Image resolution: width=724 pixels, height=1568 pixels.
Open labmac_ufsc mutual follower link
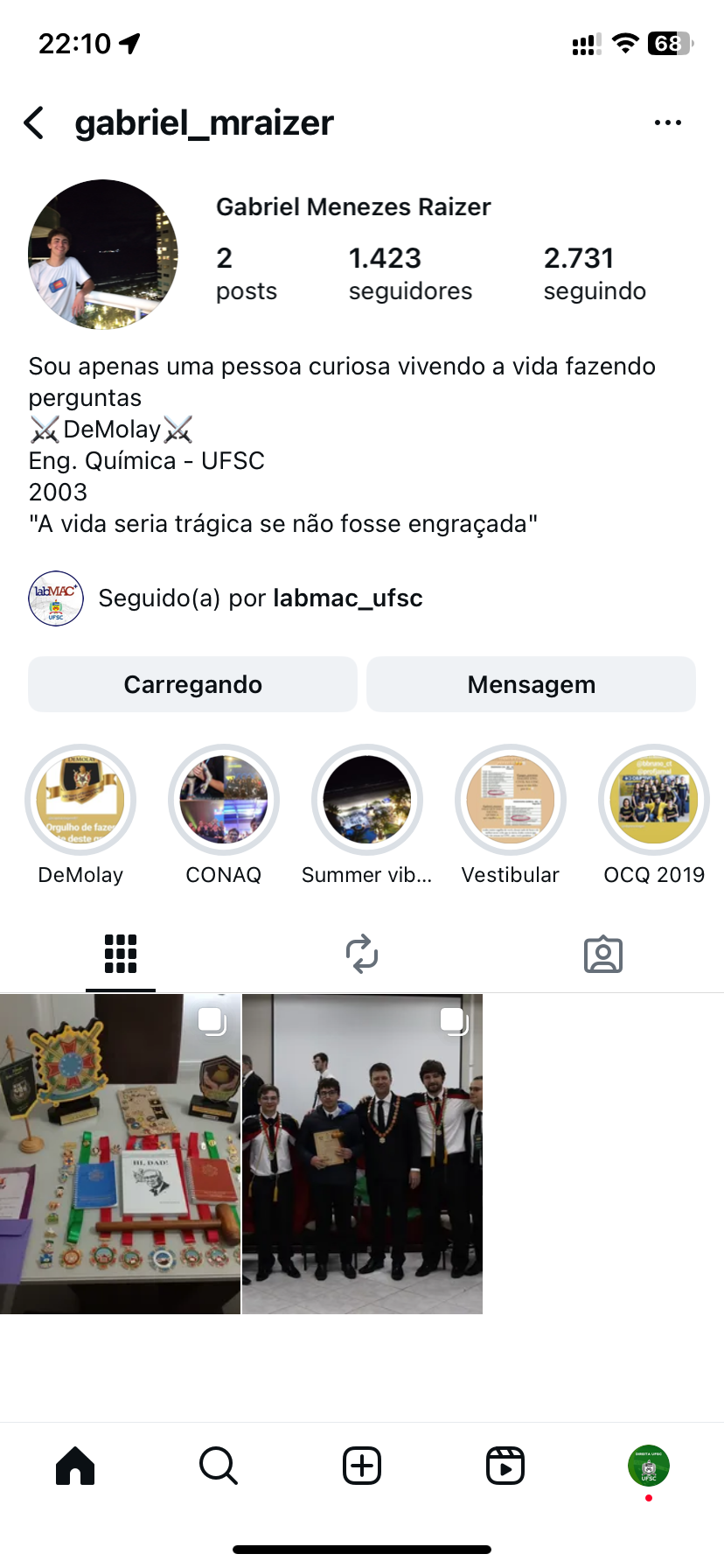click(348, 598)
